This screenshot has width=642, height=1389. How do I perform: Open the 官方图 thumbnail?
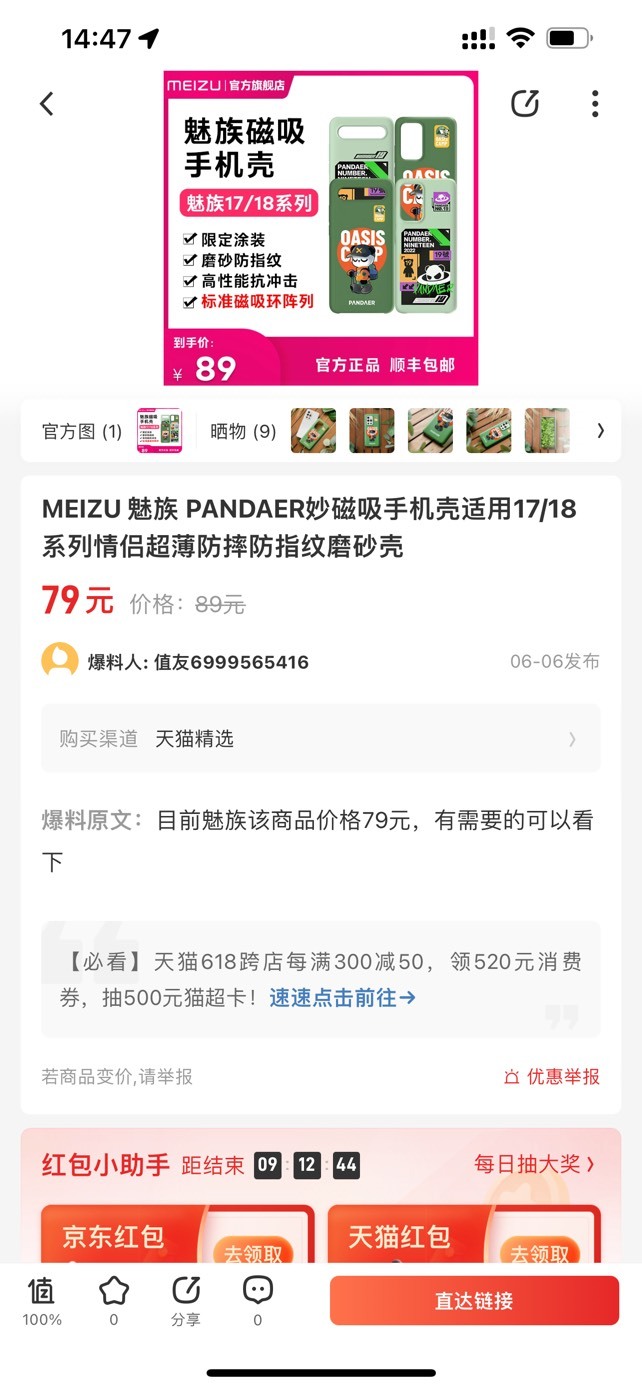159,431
